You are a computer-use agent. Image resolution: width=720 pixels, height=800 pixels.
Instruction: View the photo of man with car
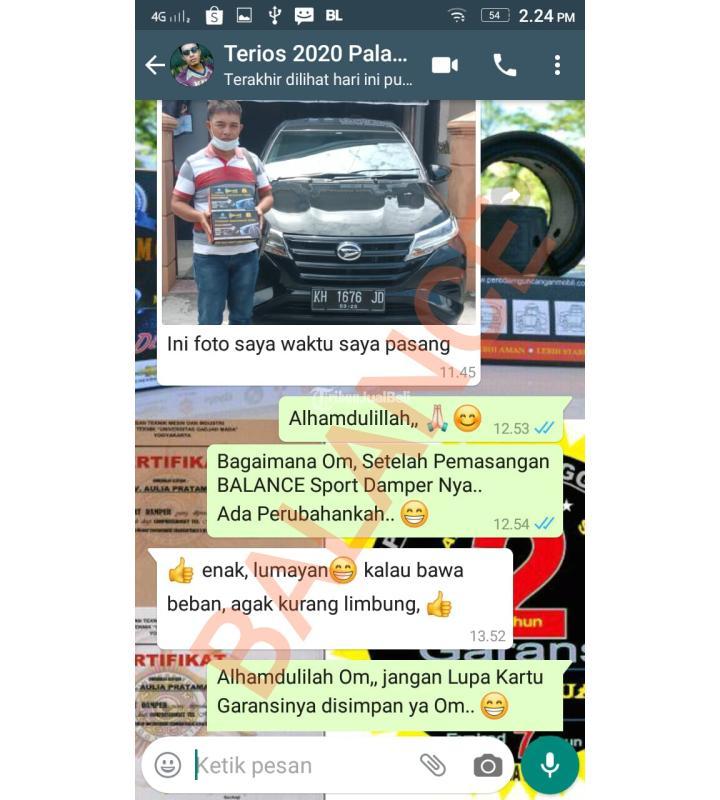coord(319,212)
